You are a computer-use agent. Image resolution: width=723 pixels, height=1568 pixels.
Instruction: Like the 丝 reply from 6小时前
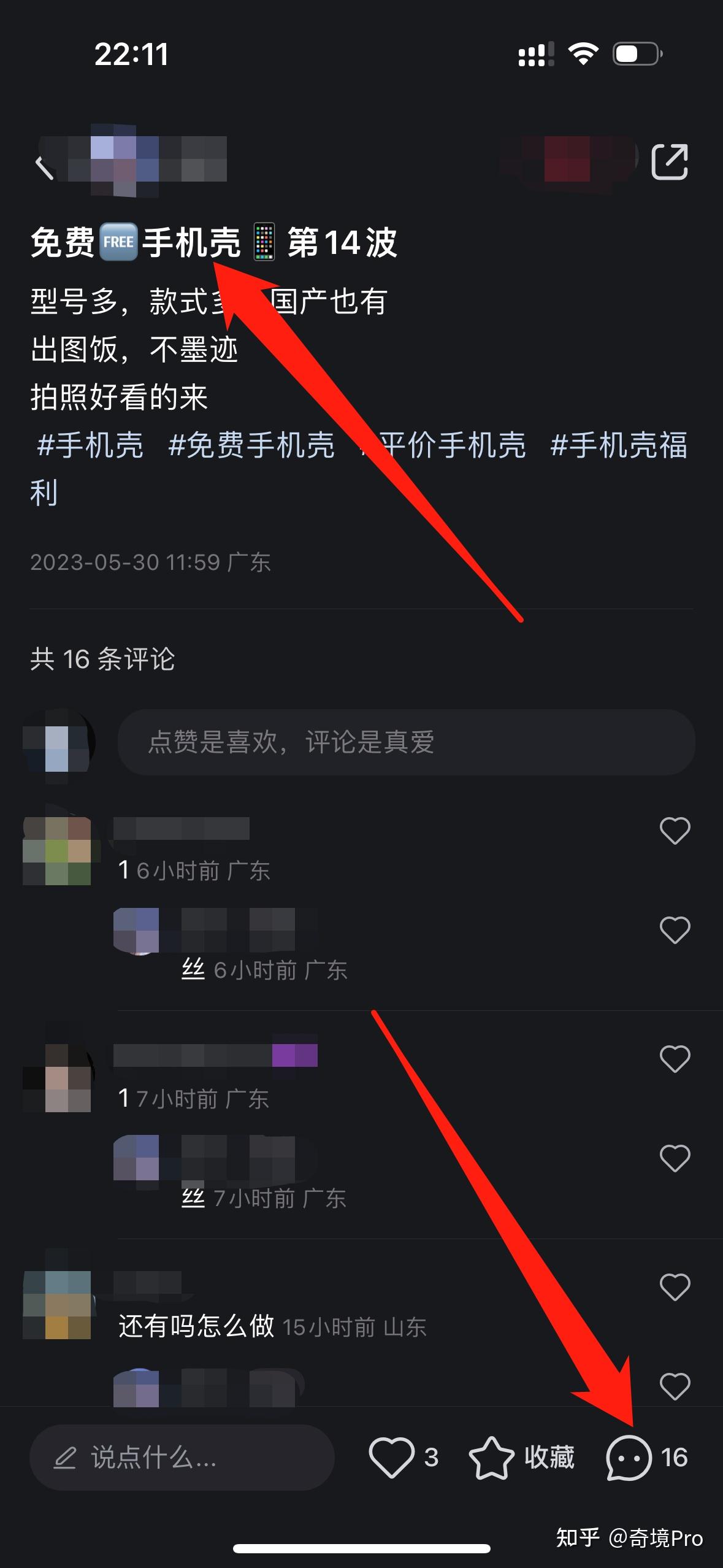(x=675, y=931)
